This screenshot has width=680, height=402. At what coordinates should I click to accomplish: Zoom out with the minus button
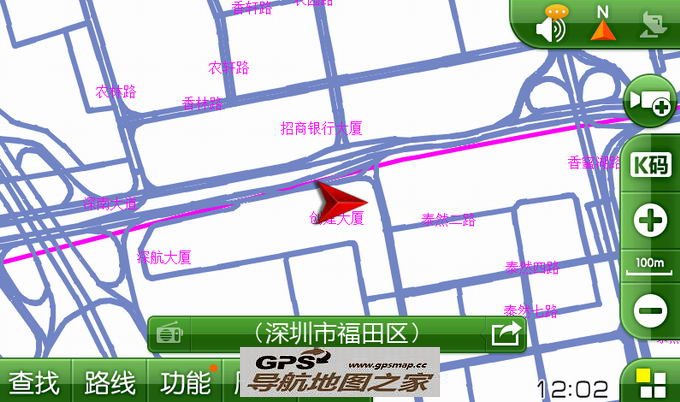pyautogui.click(x=651, y=311)
